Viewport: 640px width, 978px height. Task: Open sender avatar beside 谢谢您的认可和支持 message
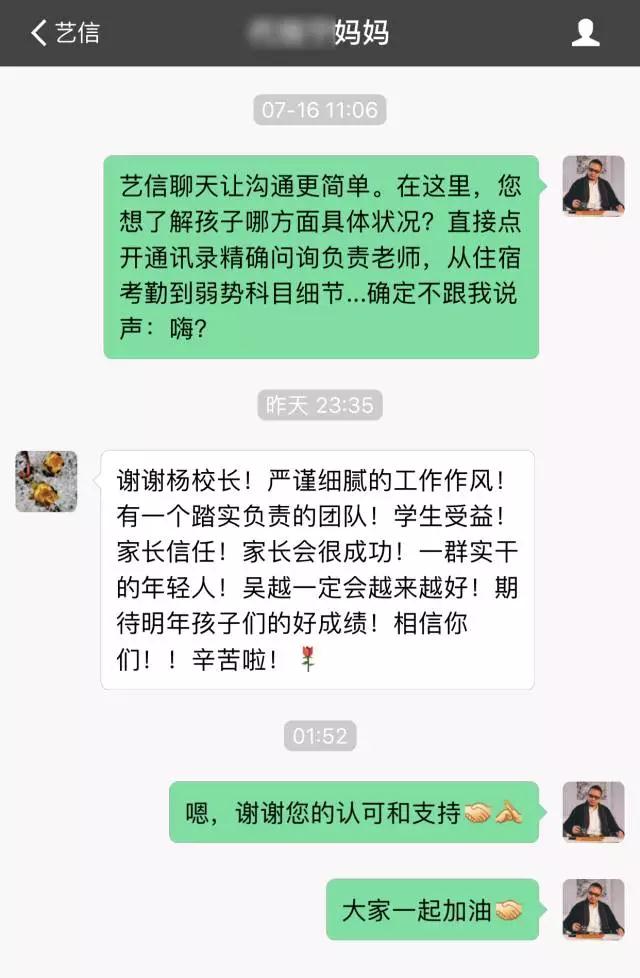[593, 811]
